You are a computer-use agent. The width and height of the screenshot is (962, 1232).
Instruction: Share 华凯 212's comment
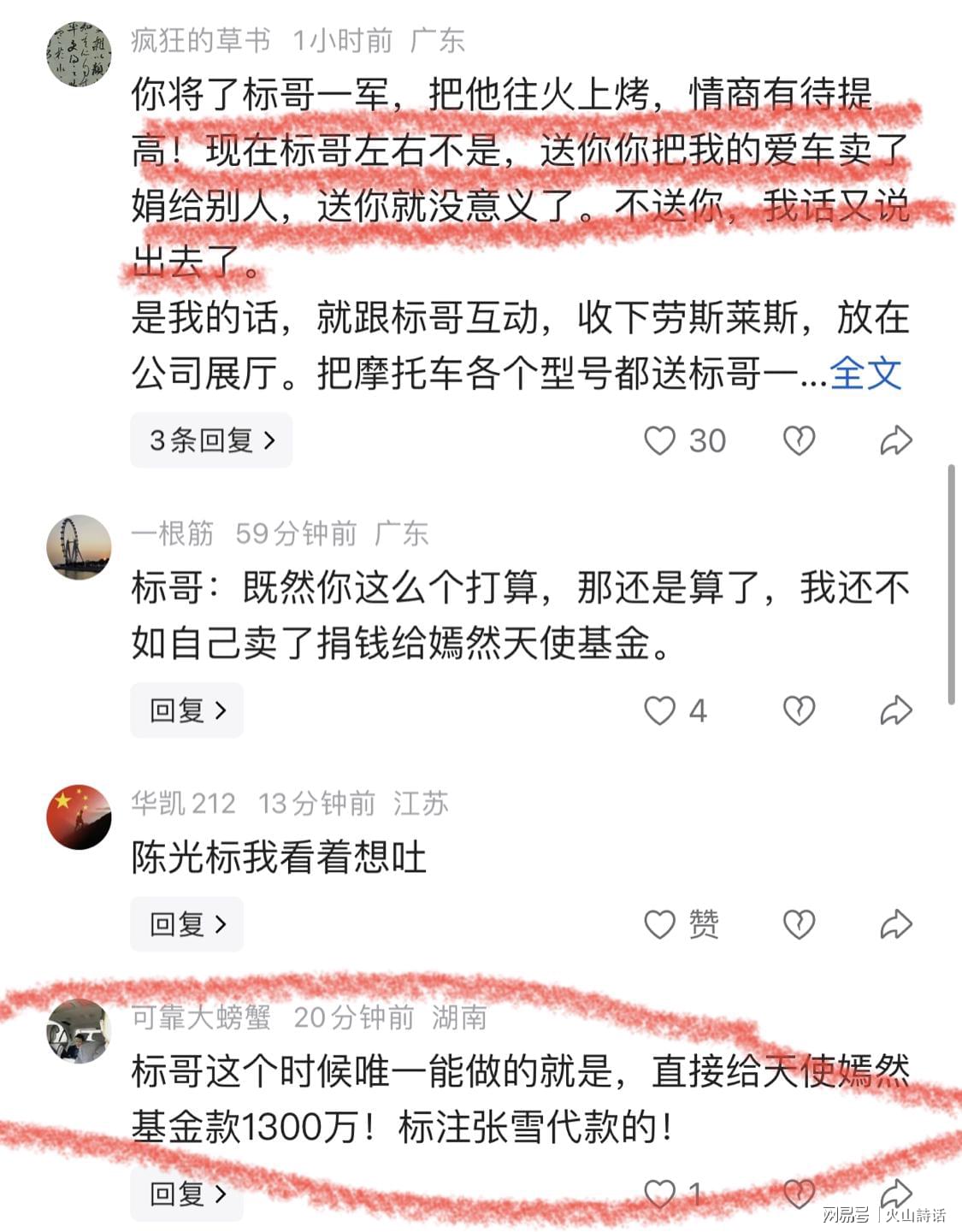click(896, 924)
